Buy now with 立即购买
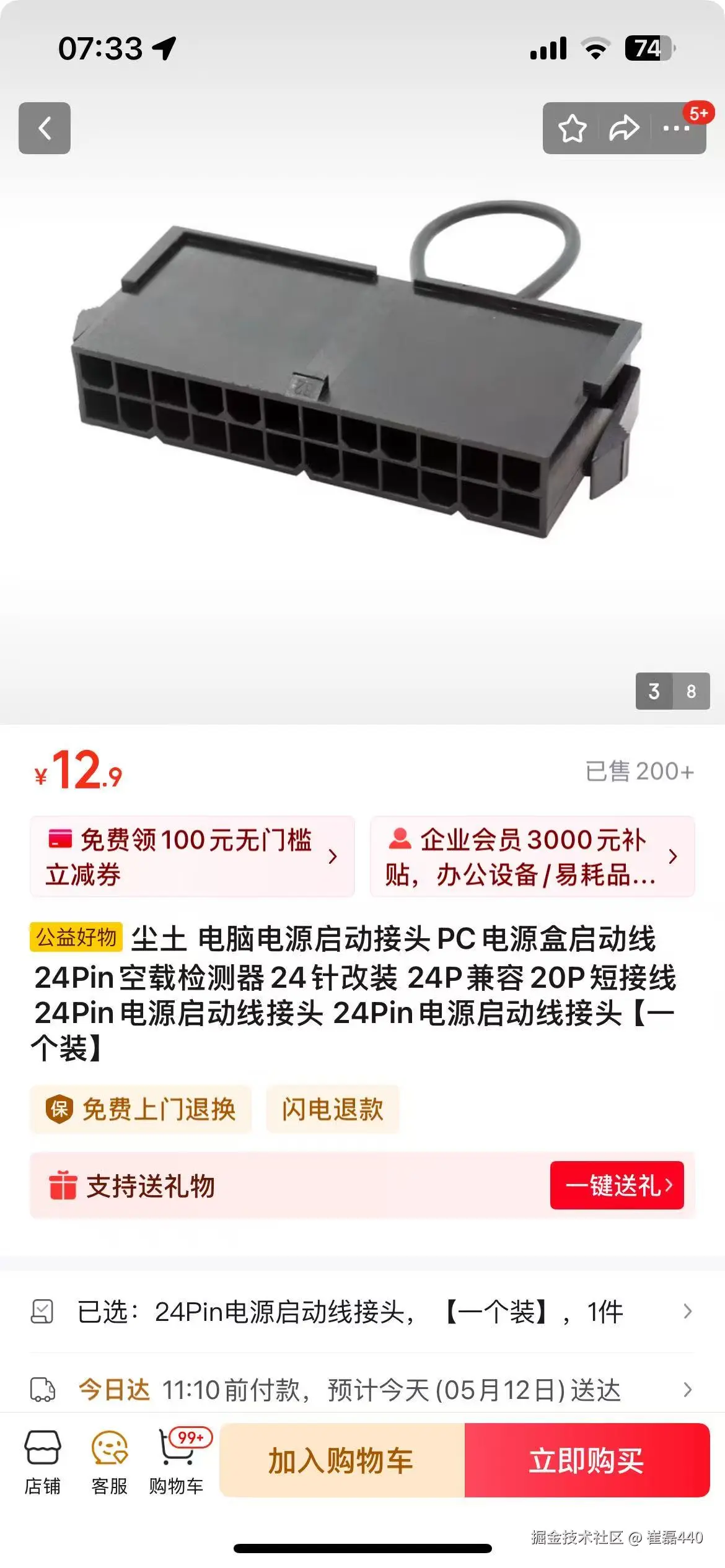 pos(587,1460)
